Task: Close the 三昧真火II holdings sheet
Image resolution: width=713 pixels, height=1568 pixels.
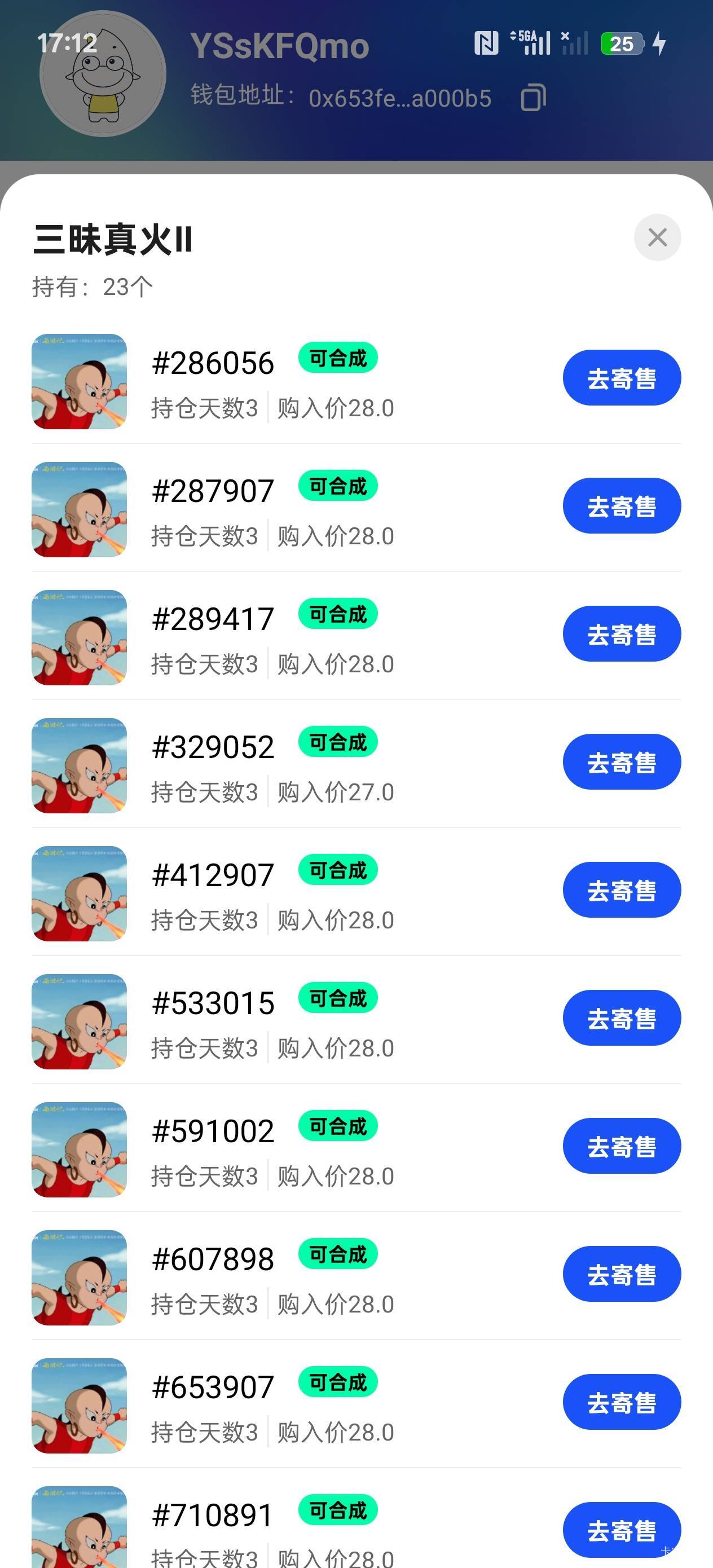Action: point(657,237)
